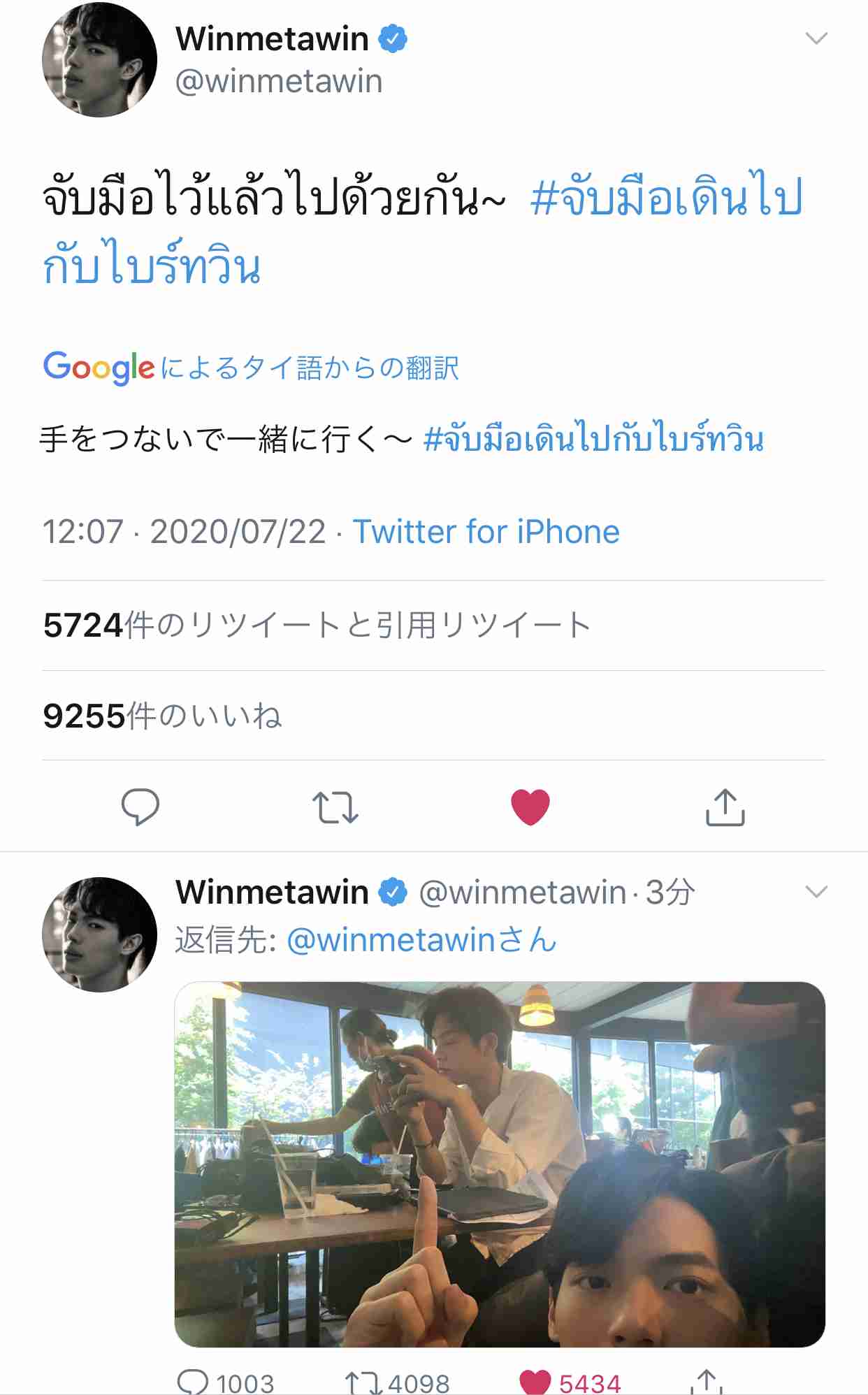
Task: Unlike the reply with 5434 likes
Action: point(535,1382)
